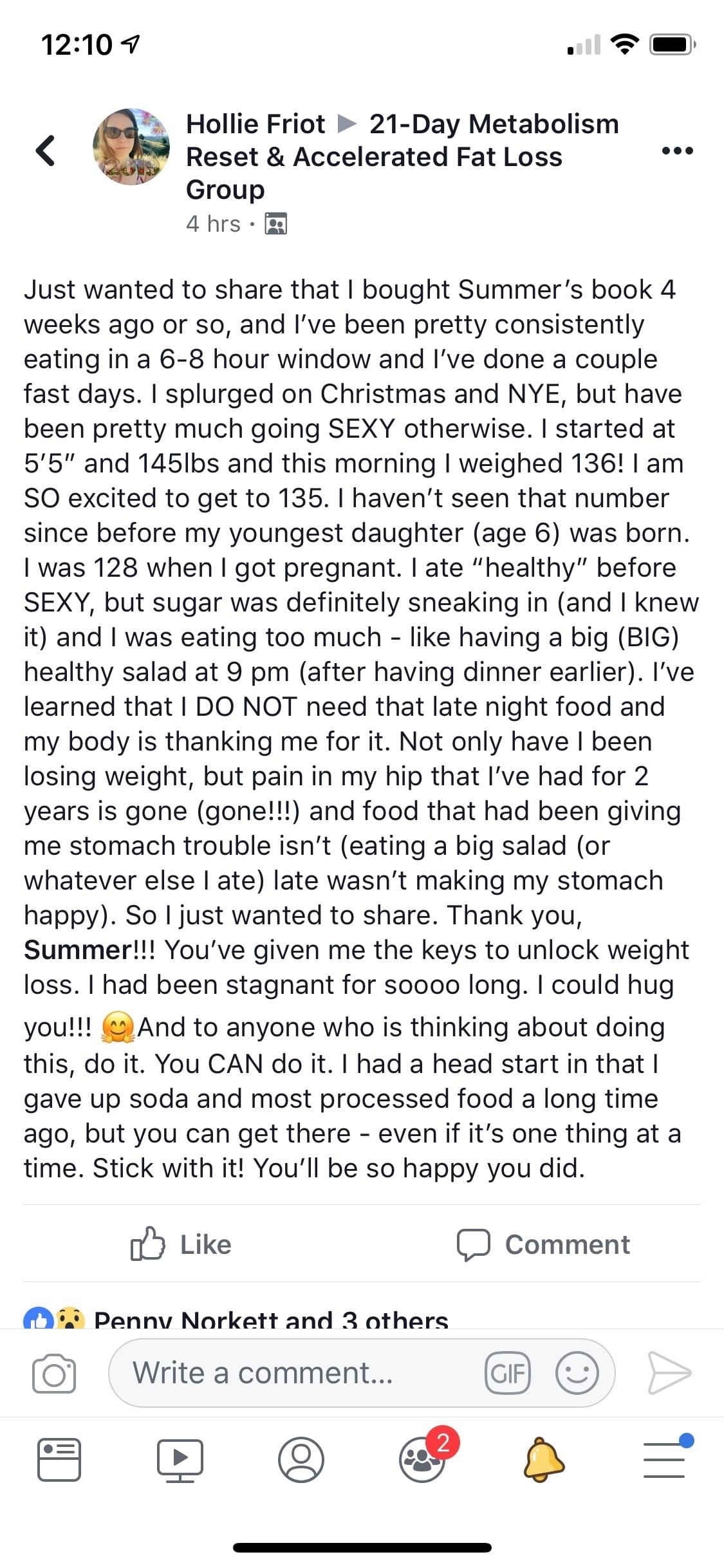Screen dimensions: 724x1568
Task: Open the post's three-dot options menu
Action: point(678,151)
